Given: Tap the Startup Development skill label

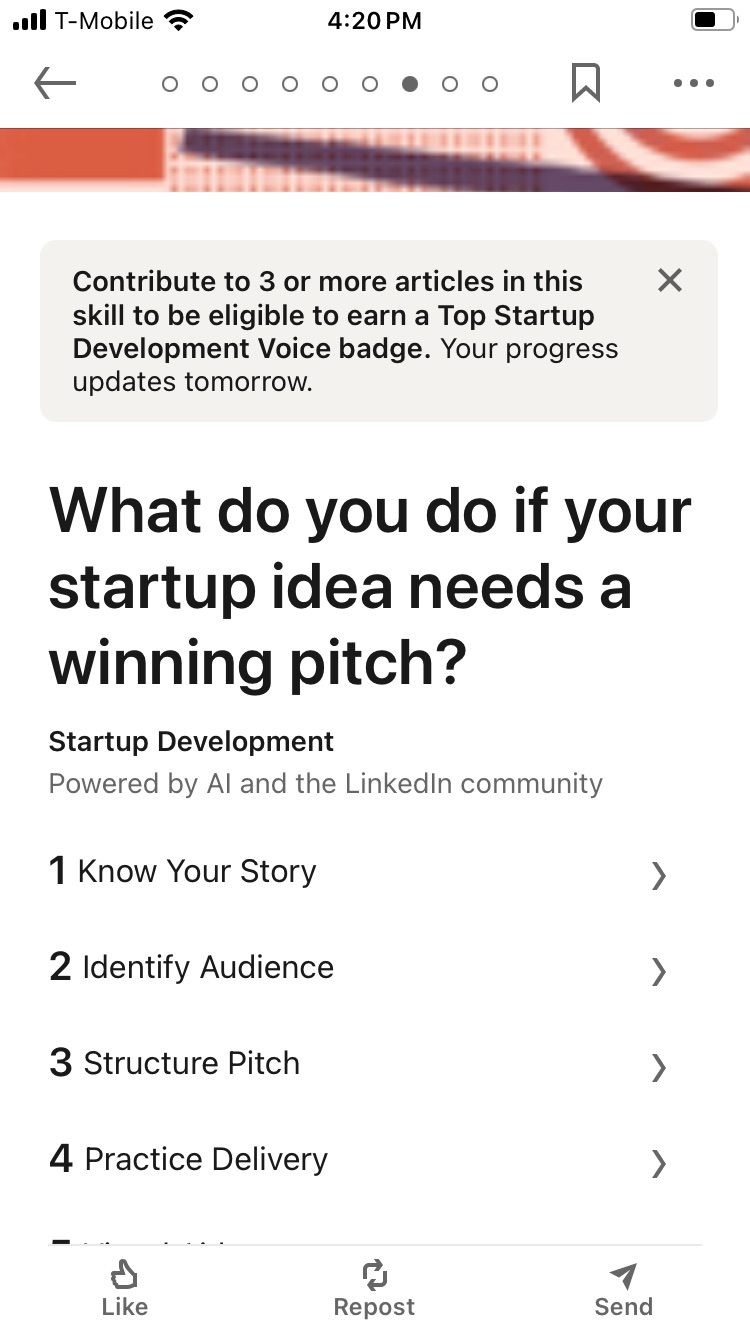Looking at the screenshot, I should click(x=190, y=742).
